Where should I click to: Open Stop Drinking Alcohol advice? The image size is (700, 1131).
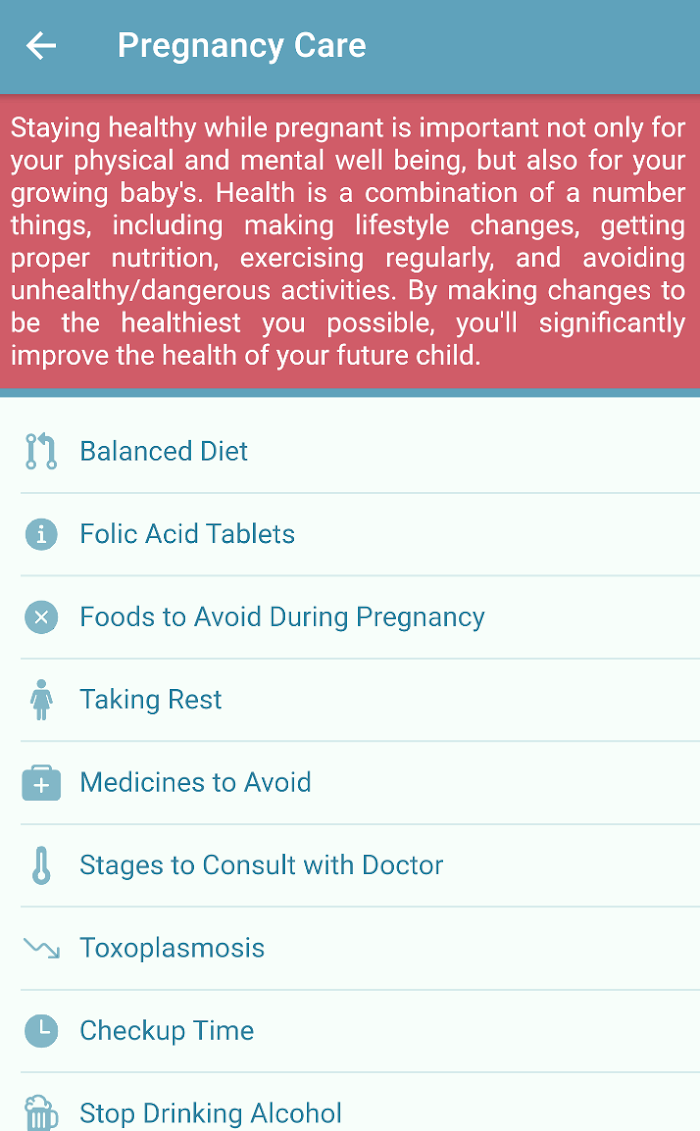coord(350,1102)
